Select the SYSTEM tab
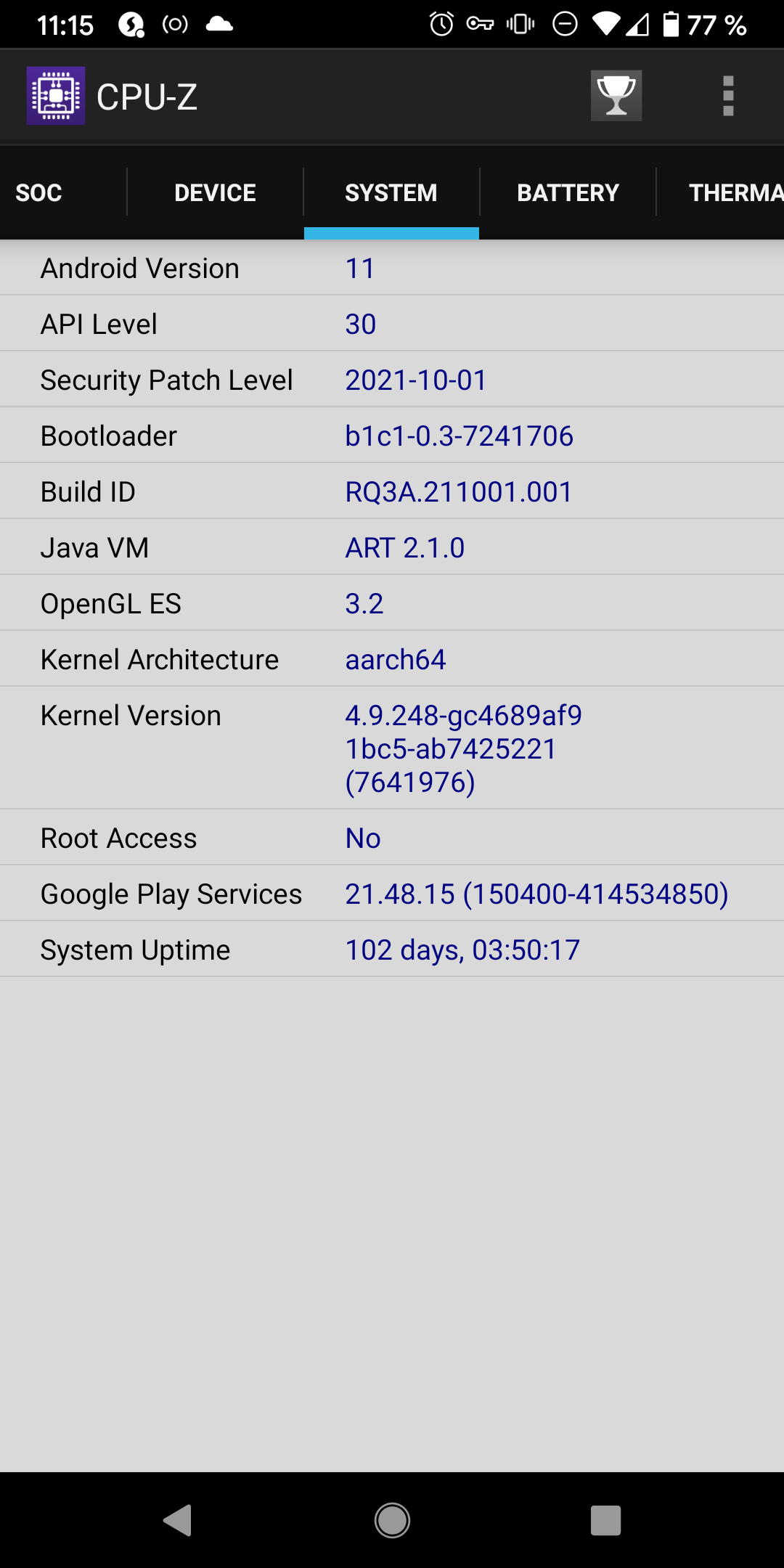The image size is (784, 1568). coord(391,192)
